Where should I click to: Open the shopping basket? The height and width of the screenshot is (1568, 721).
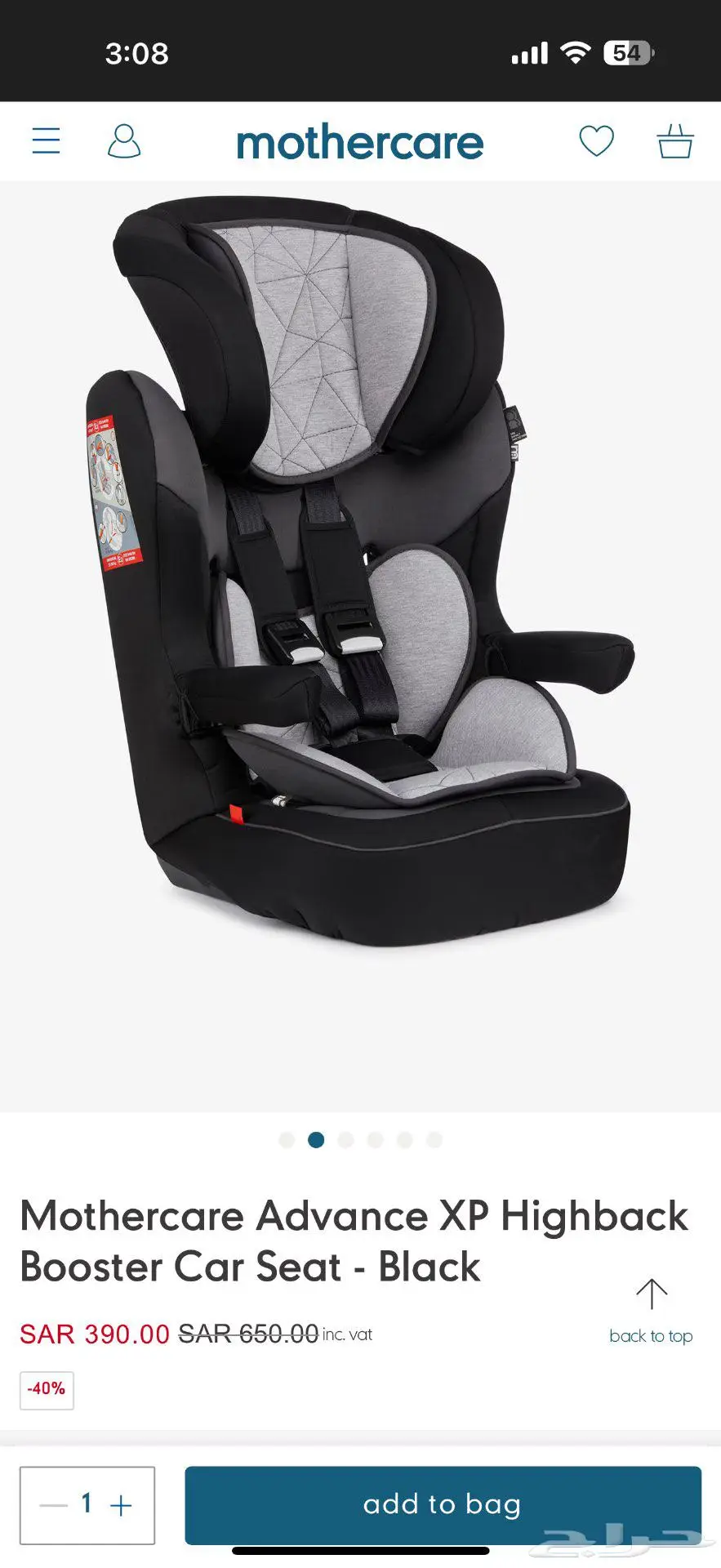pyautogui.click(x=675, y=141)
